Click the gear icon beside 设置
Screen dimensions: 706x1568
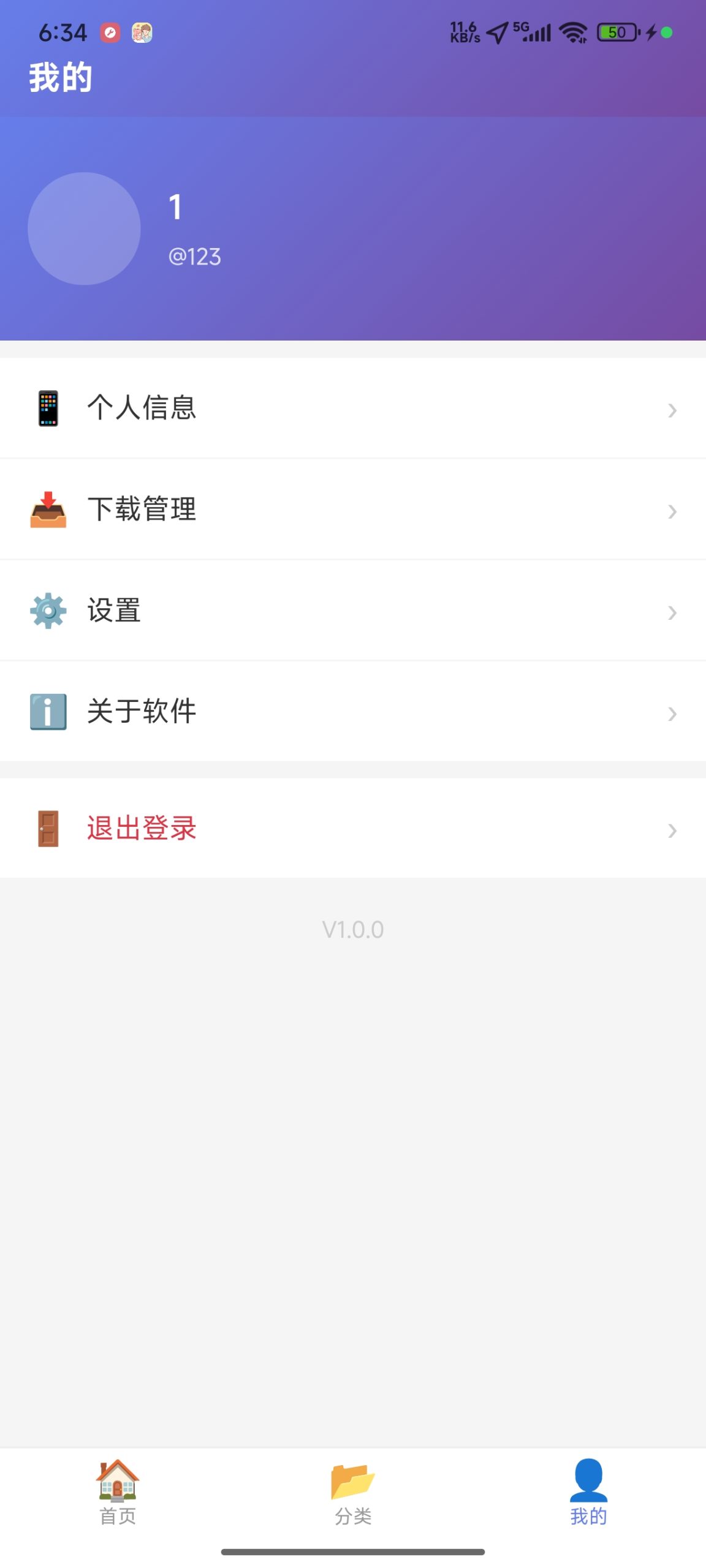pos(47,610)
